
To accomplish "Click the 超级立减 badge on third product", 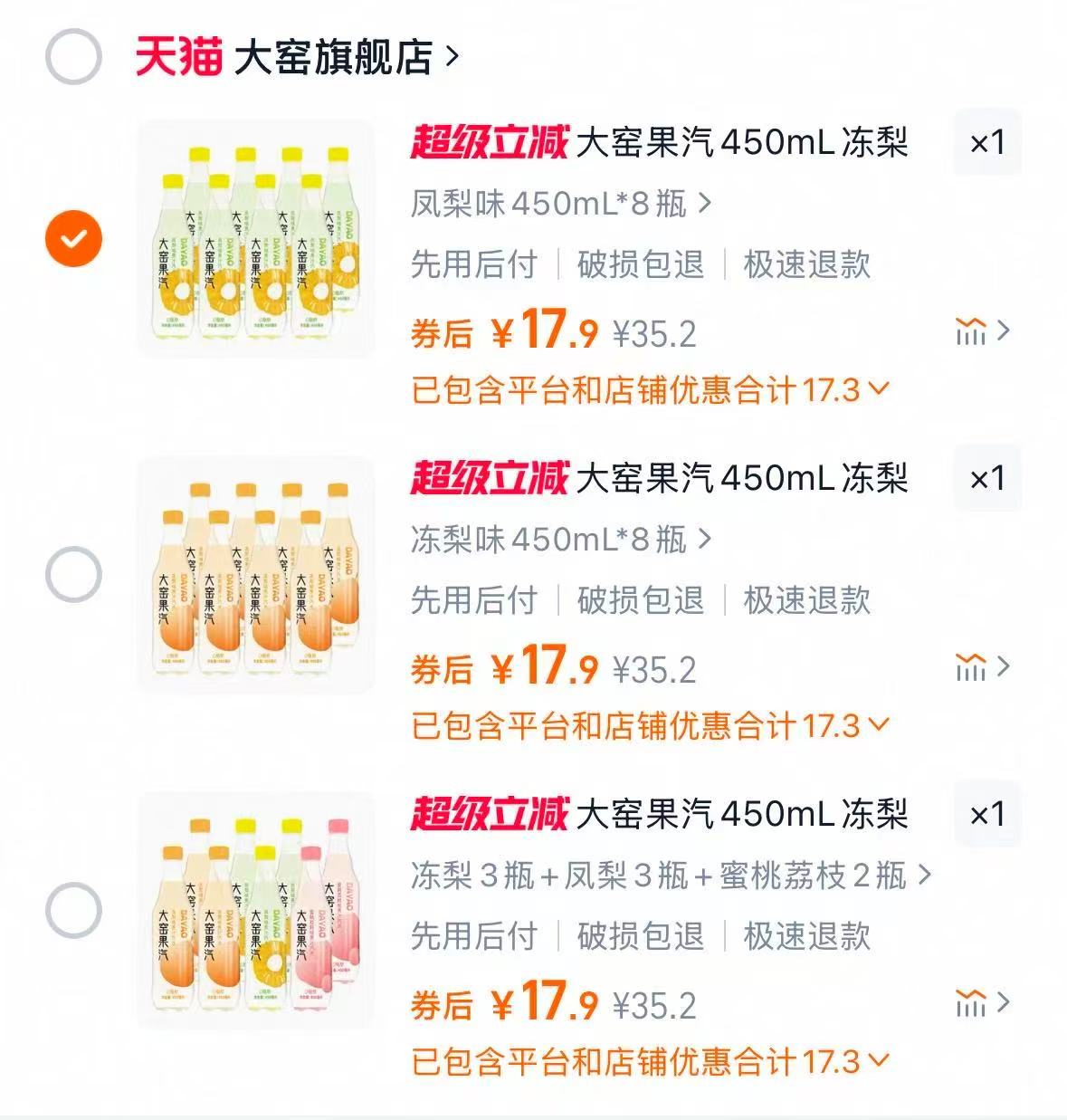I will tap(490, 814).
